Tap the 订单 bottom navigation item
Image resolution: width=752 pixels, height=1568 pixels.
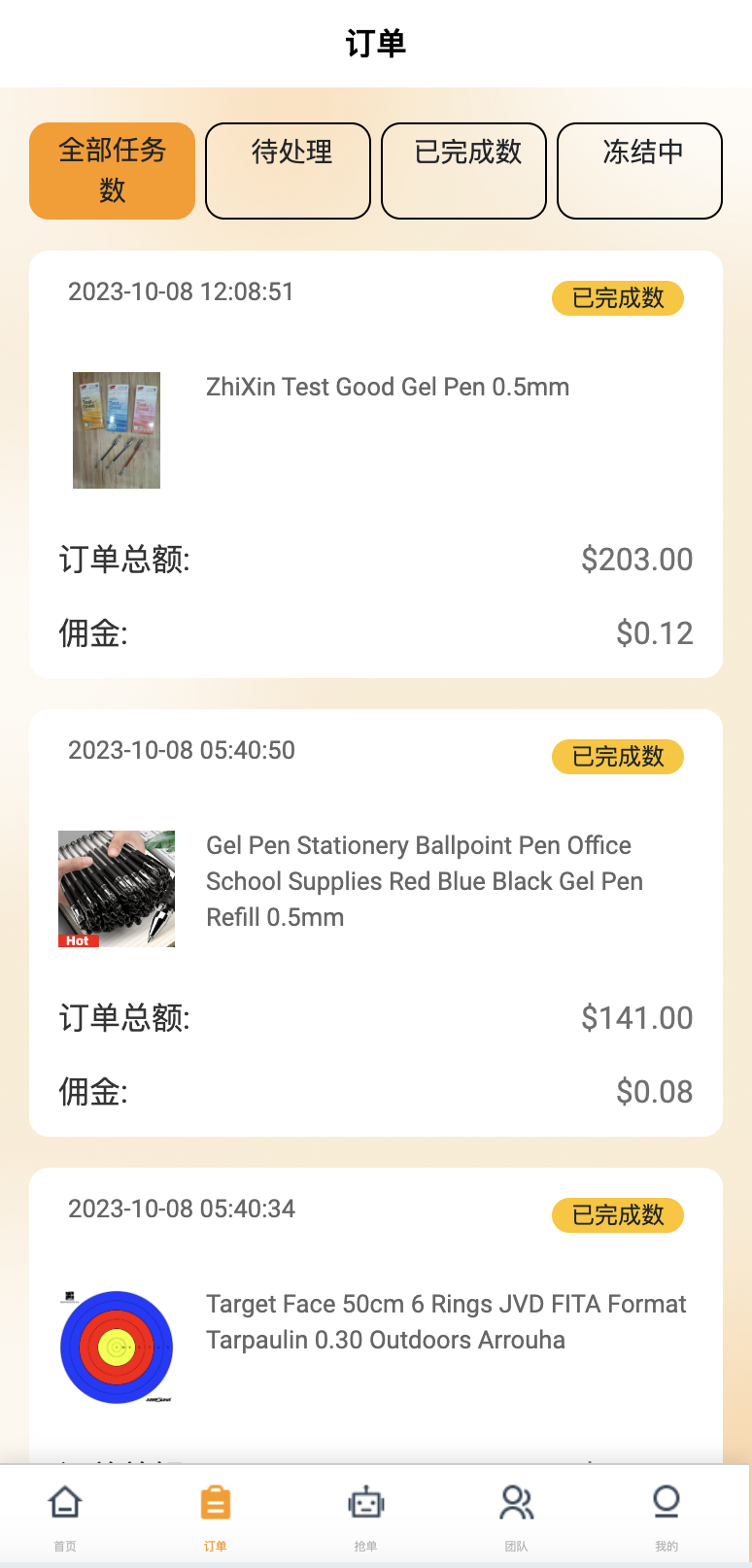click(215, 1516)
